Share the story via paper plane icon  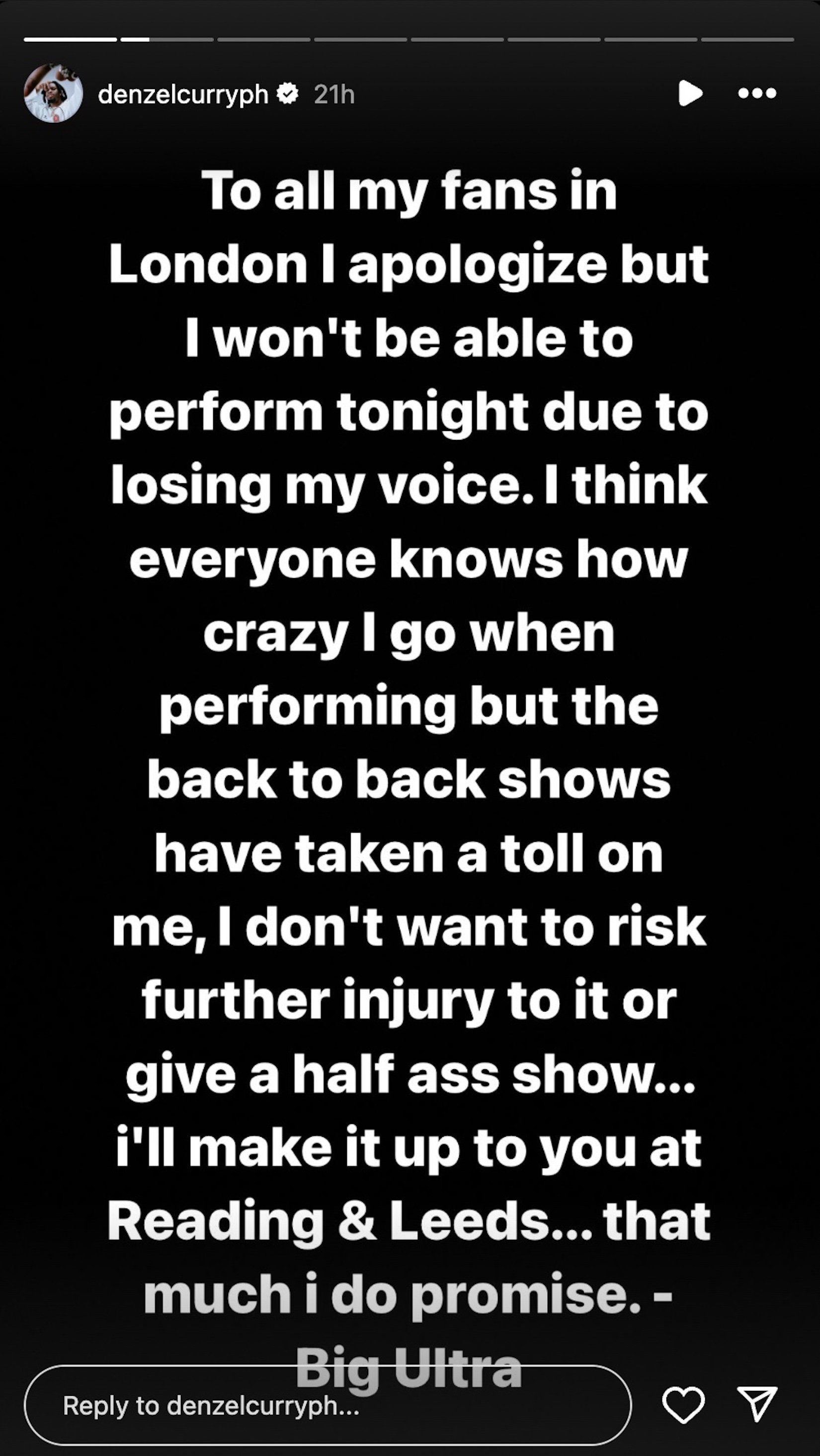(x=757, y=1404)
